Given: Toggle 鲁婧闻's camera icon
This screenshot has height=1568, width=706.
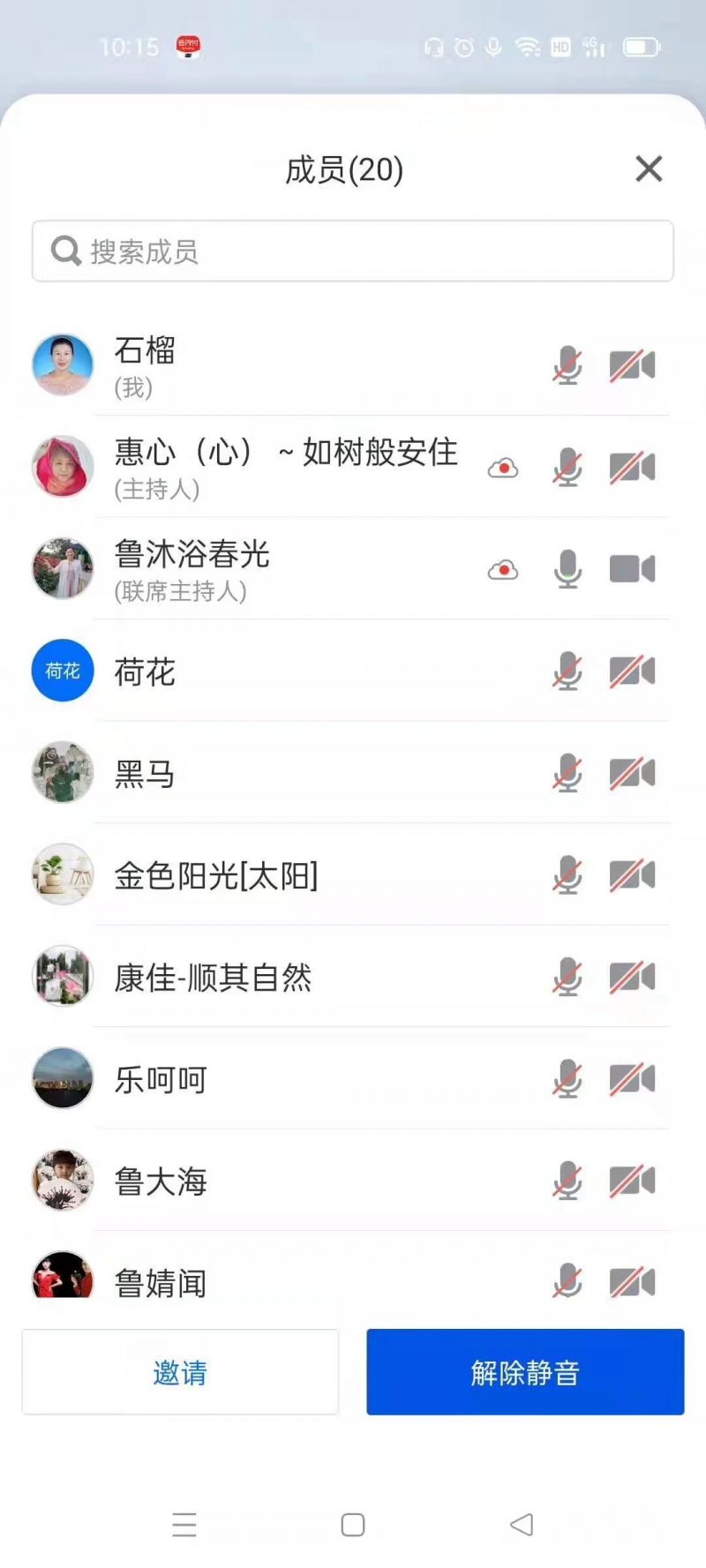Looking at the screenshot, I should click(x=632, y=1283).
